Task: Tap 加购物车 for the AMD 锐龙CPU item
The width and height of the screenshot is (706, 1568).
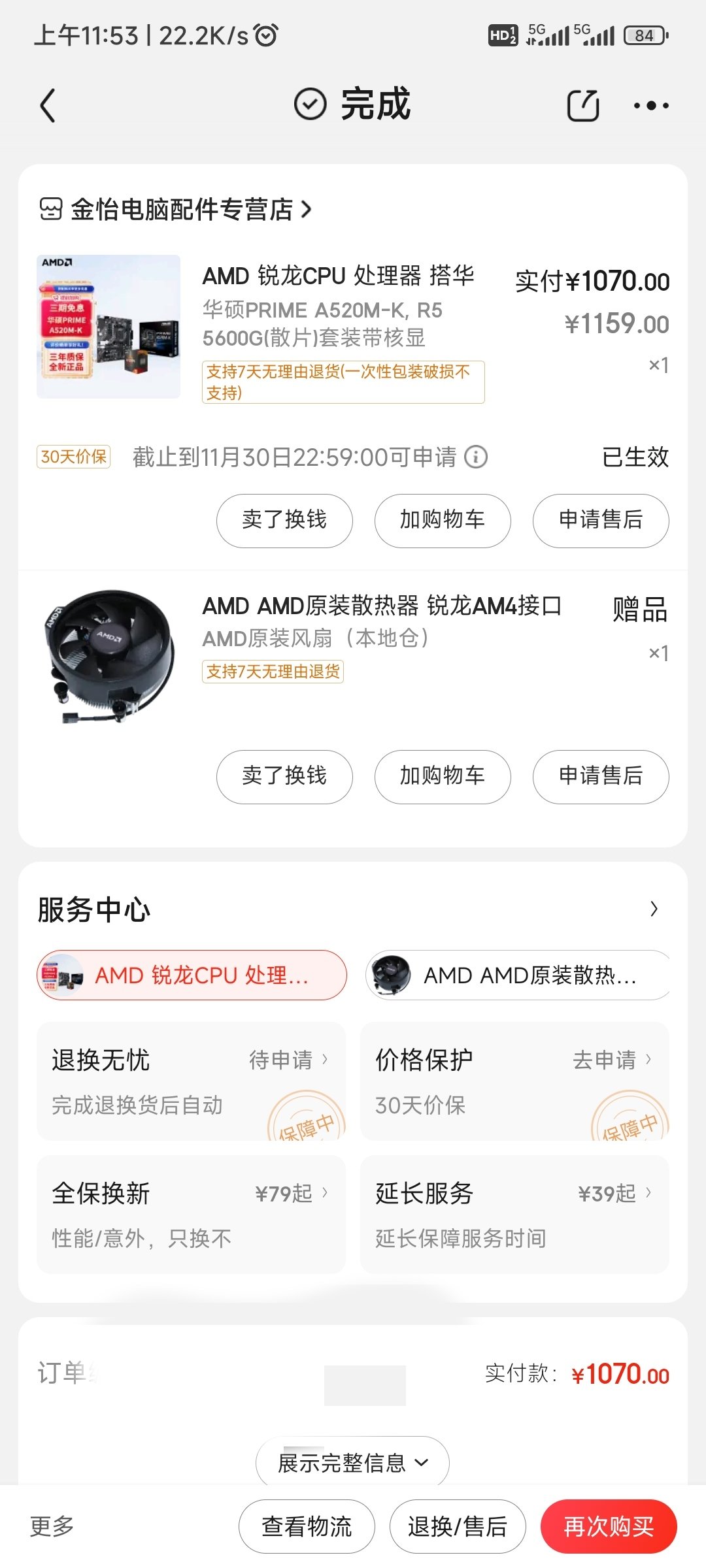Action: 443,521
